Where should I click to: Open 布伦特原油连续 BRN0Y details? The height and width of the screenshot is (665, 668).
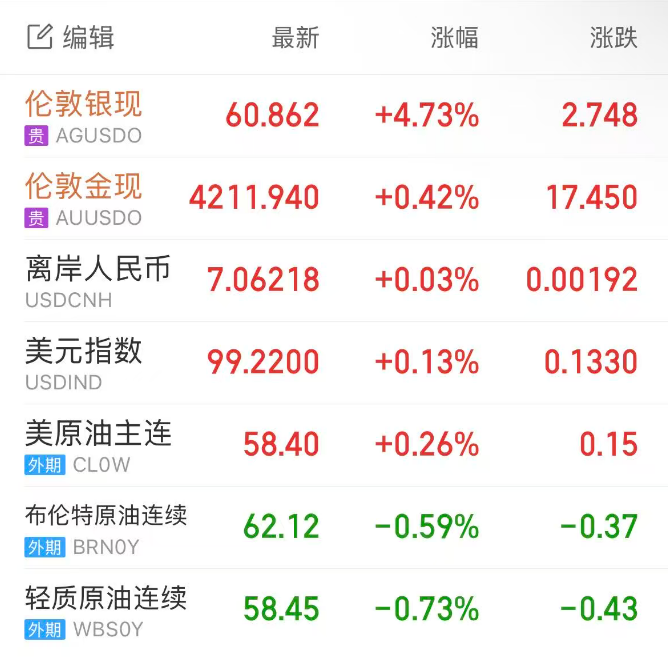tap(106, 527)
